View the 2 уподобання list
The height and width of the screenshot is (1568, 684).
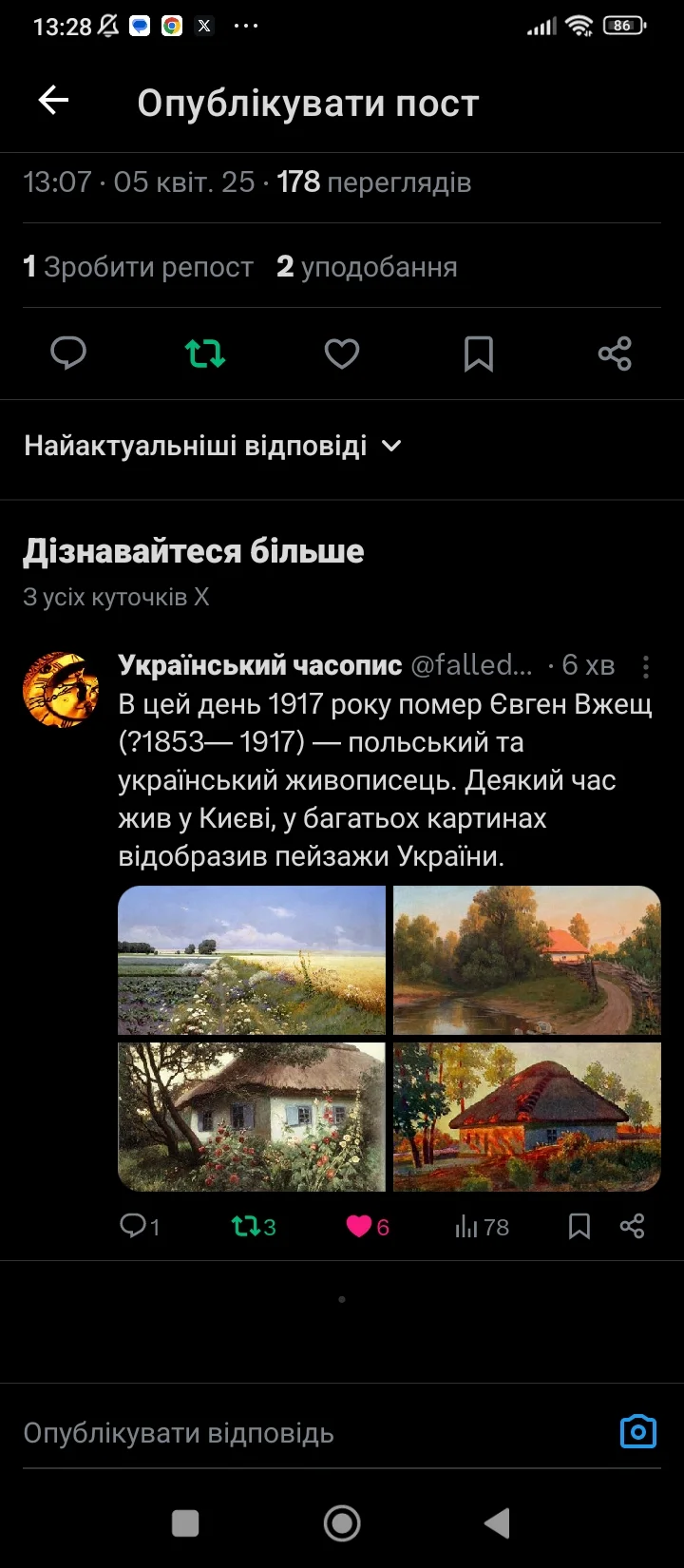pos(367,267)
